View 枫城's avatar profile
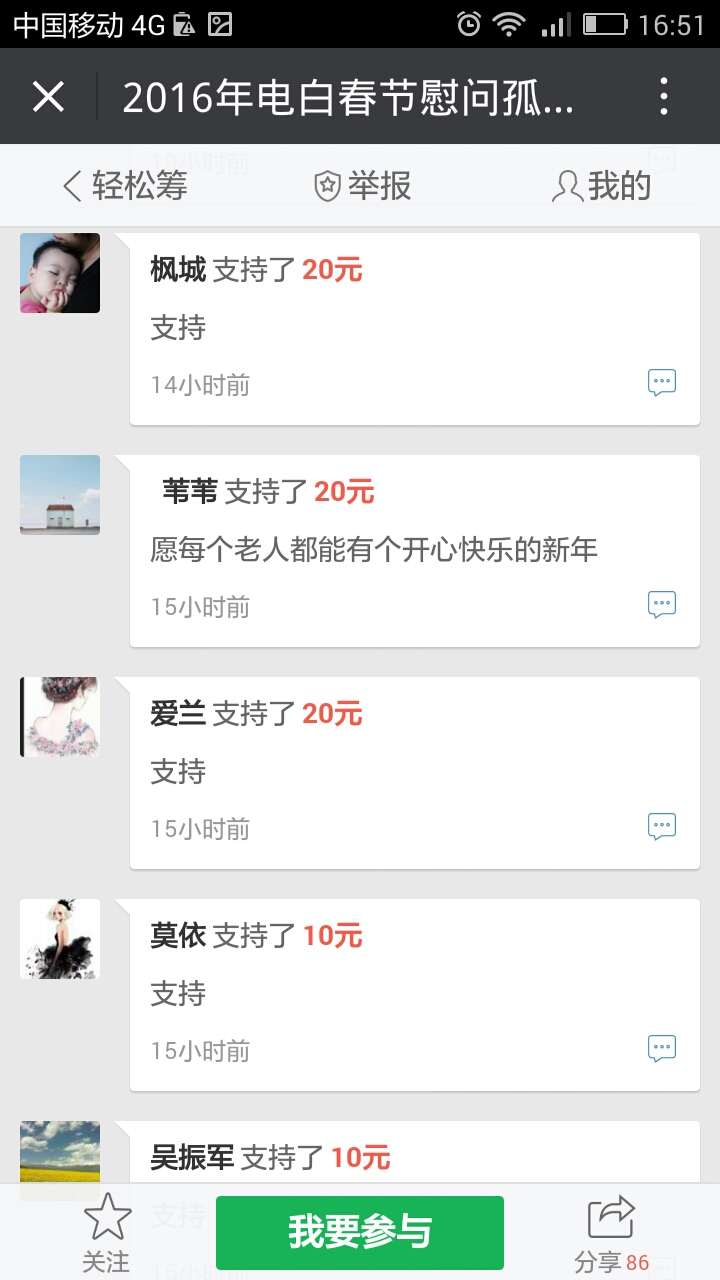 point(60,273)
